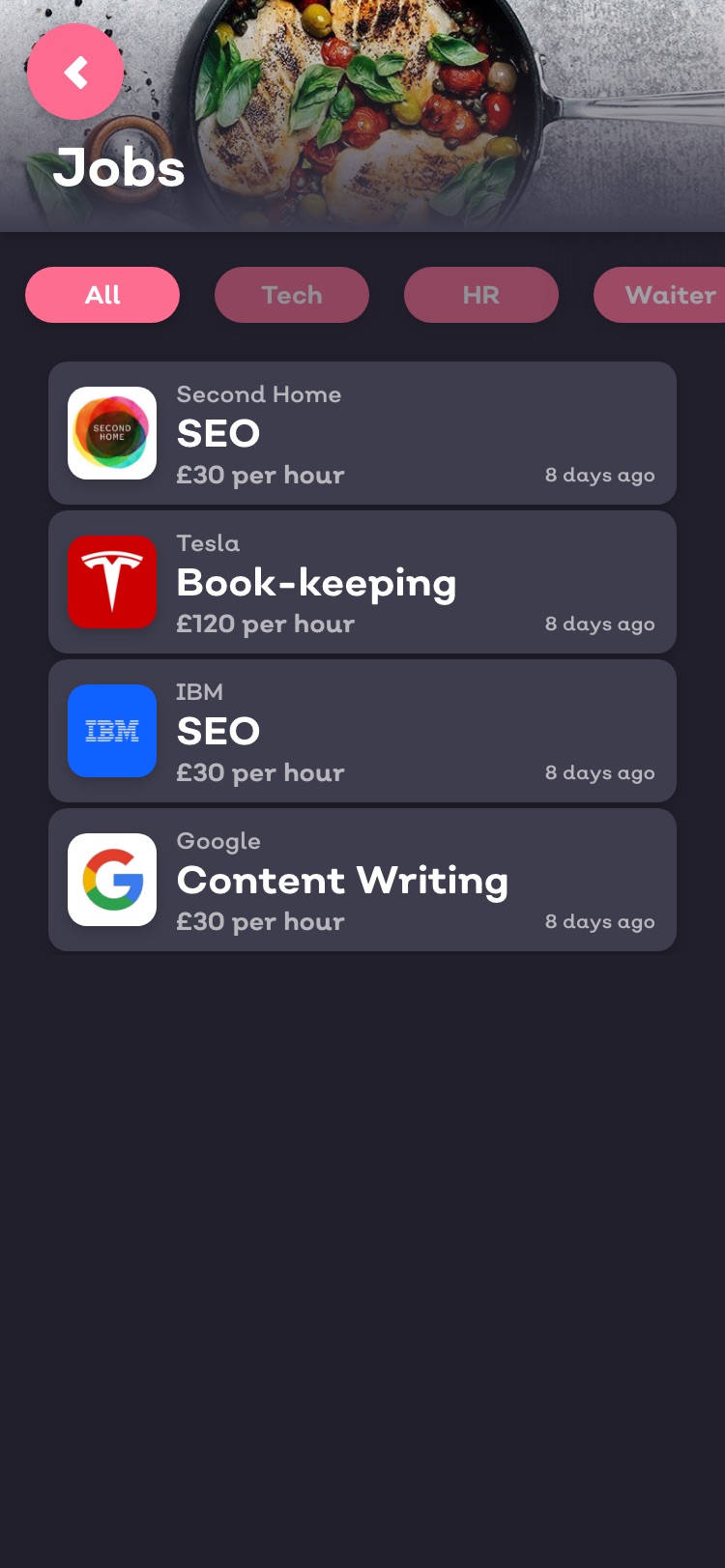Screen dimensions: 725x1568
Task: Open the Second Home SEO job
Action: (362, 433)
